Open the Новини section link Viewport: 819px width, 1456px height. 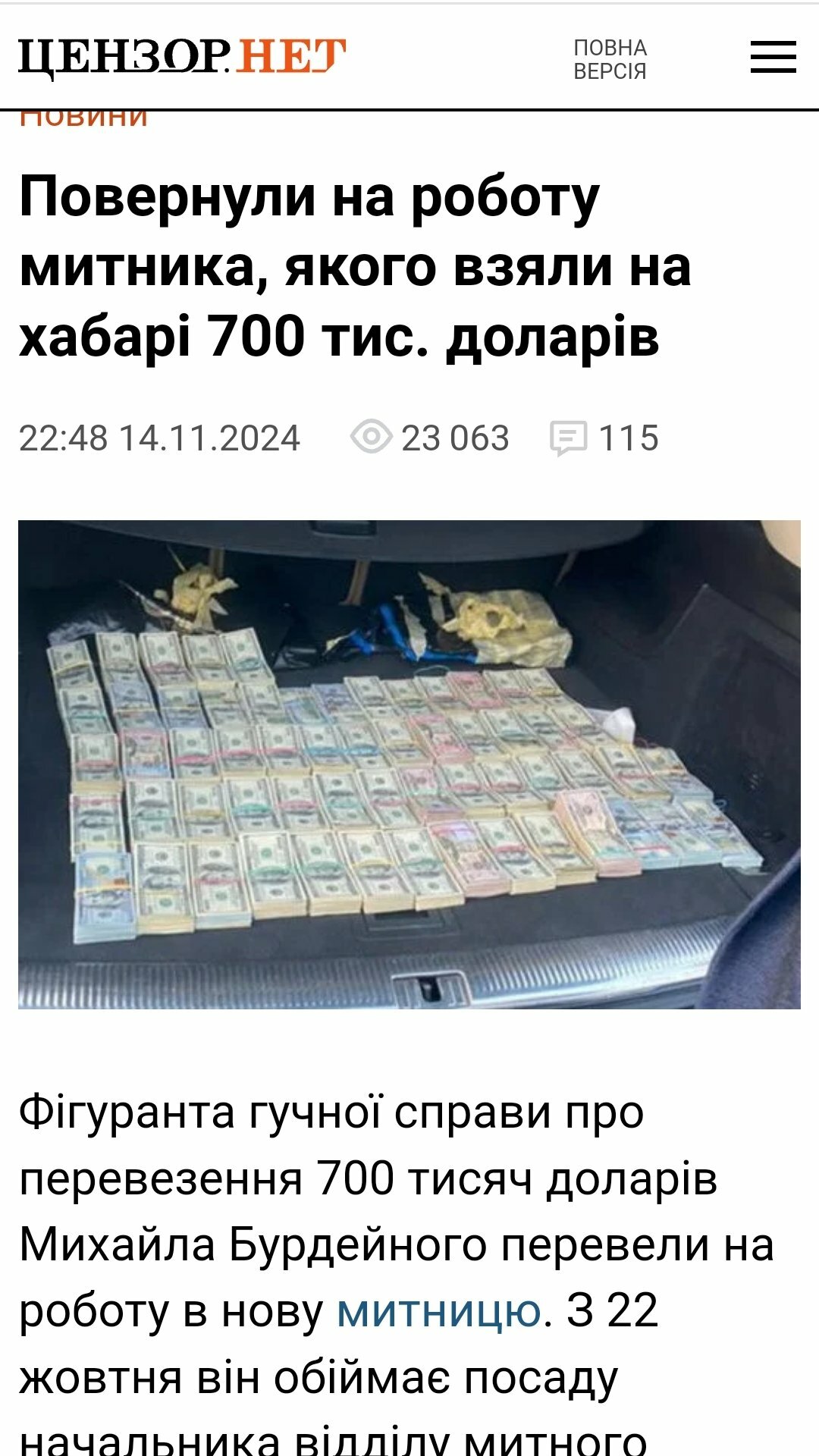[x=83, y=119]
